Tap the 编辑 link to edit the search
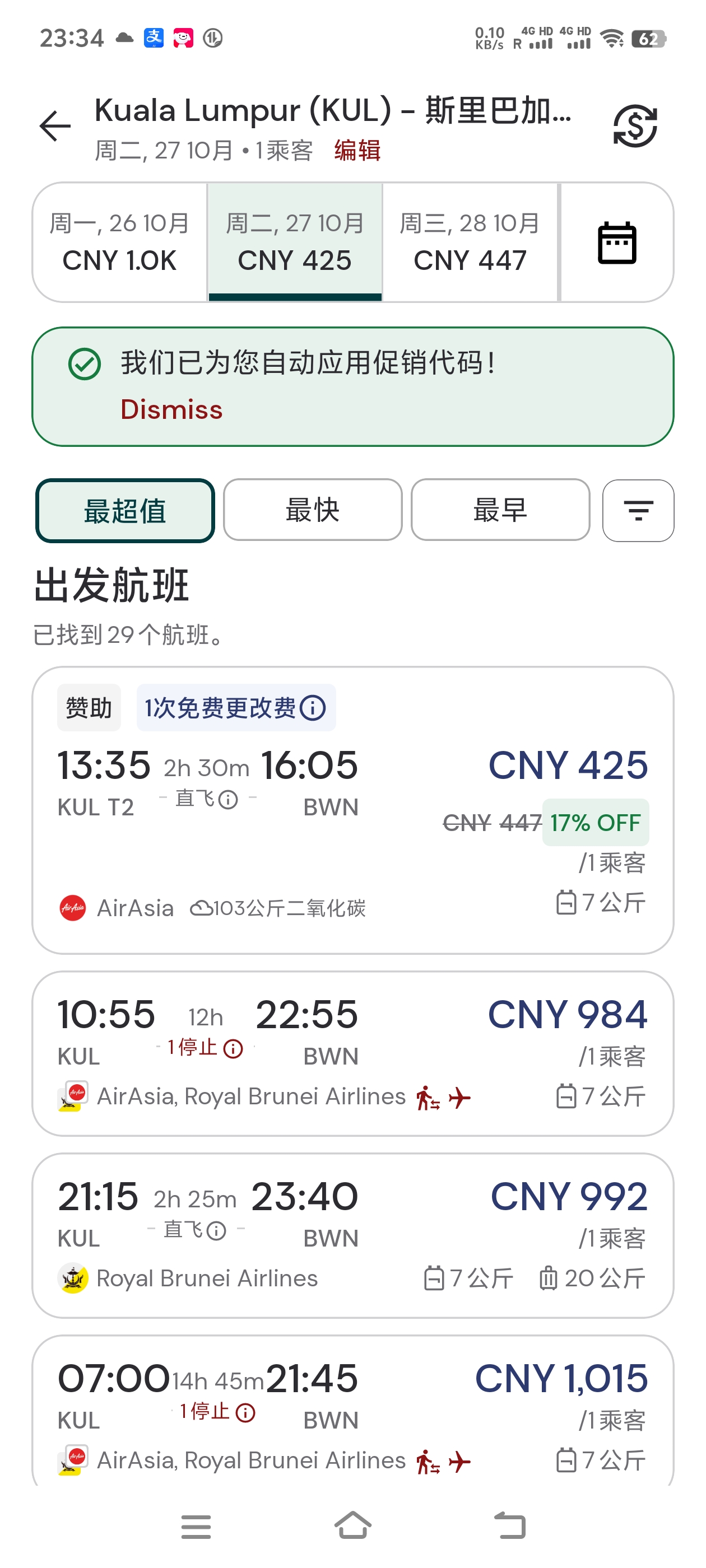 (x=357, y=150)
